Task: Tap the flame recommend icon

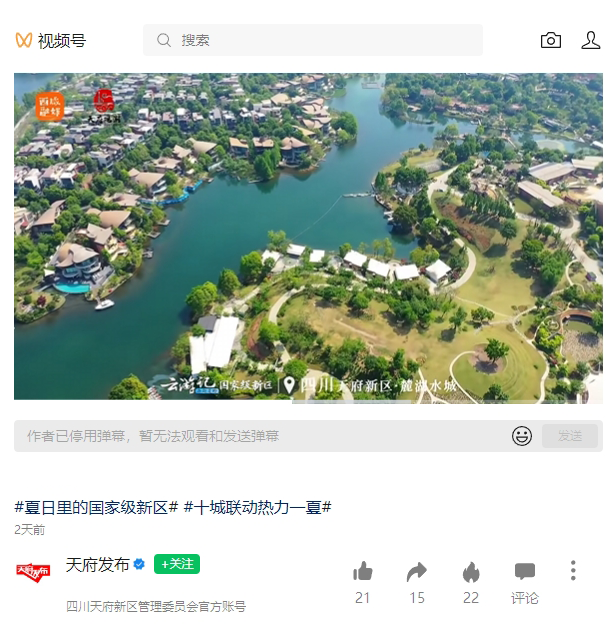Action: click(471, 572)
